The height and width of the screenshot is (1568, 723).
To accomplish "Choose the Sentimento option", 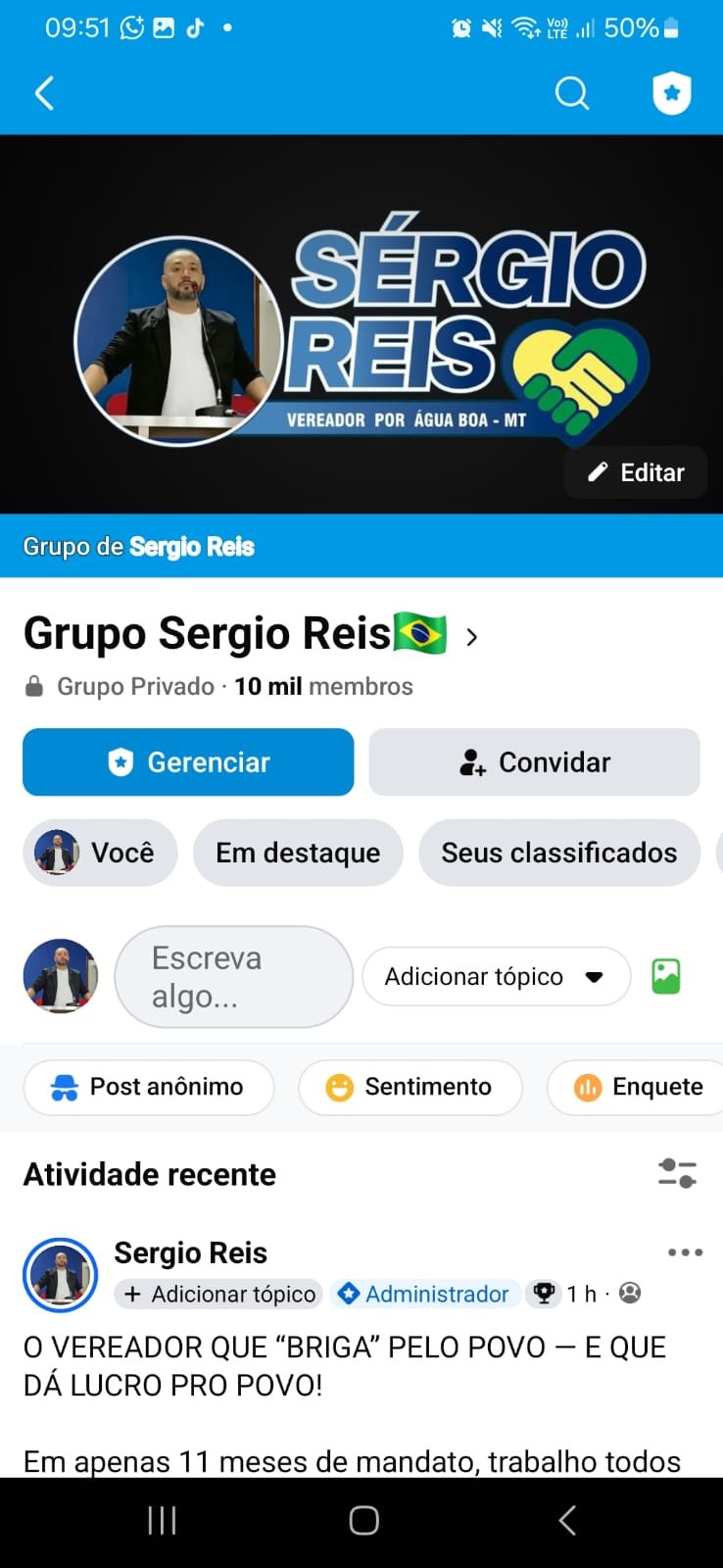I will 410,1087.
